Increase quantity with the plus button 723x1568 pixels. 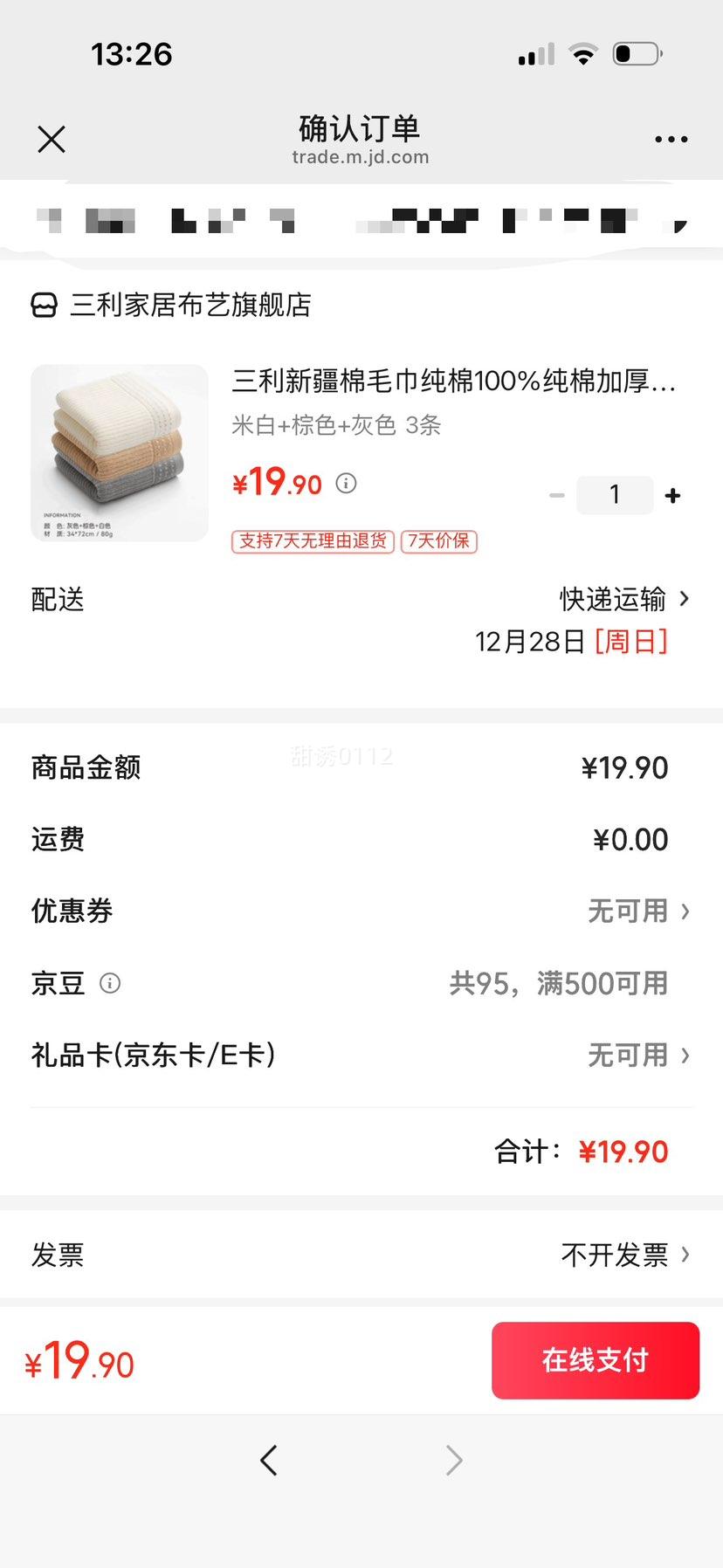672,494
